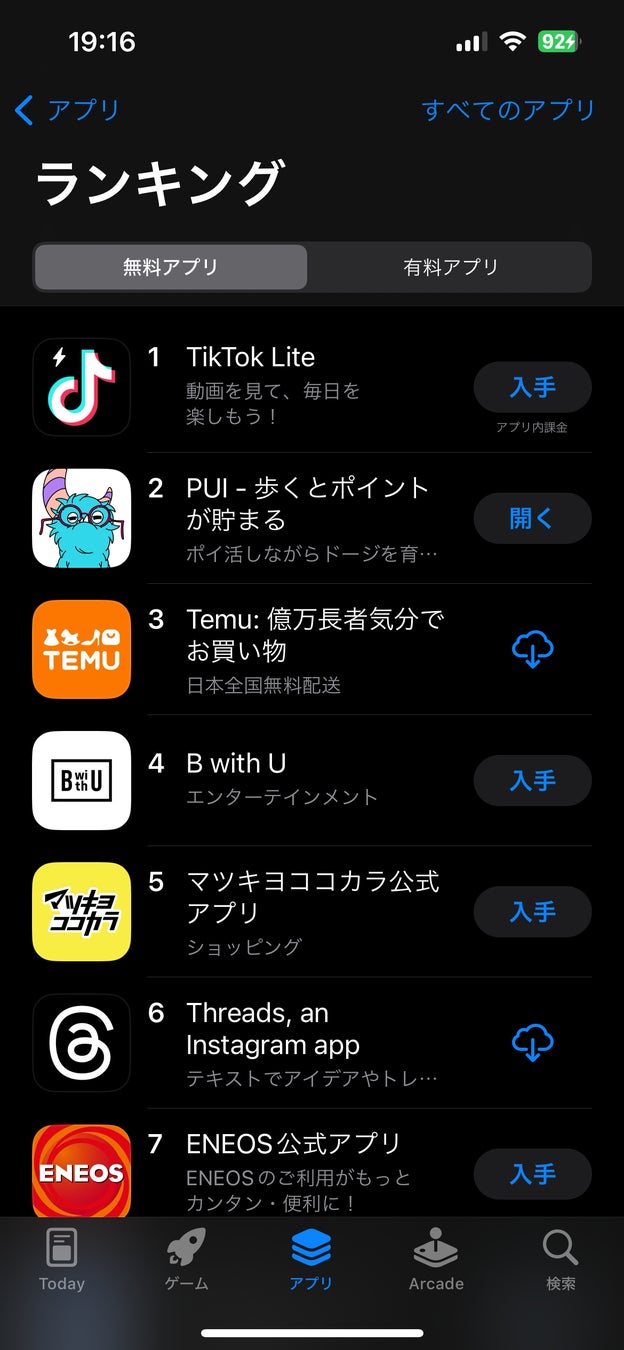Screen dimensions: 624x1350
Task: Get the TikTok Lite app
Action: coord(532,387)
